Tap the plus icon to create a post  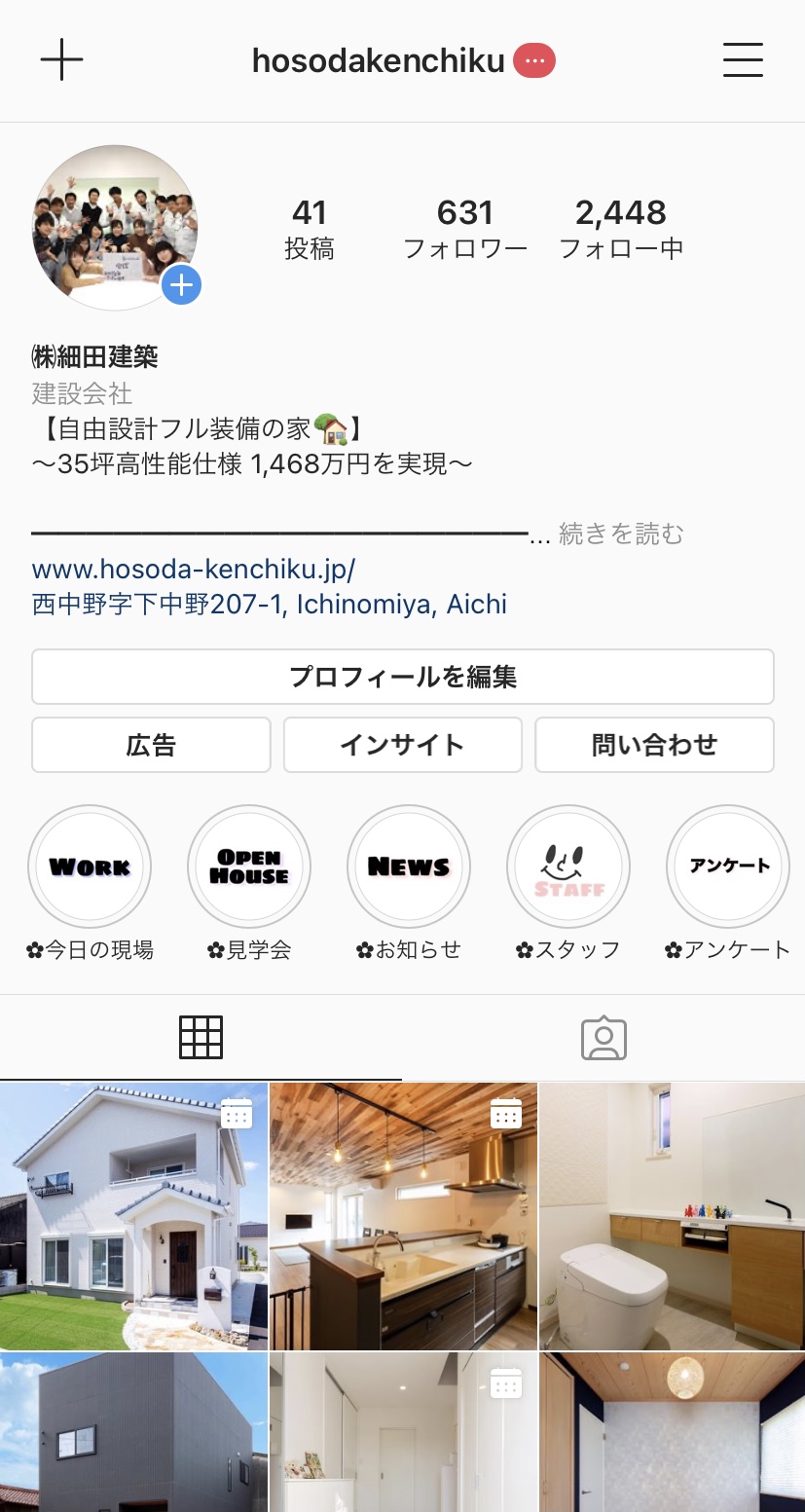click(61, 61)
